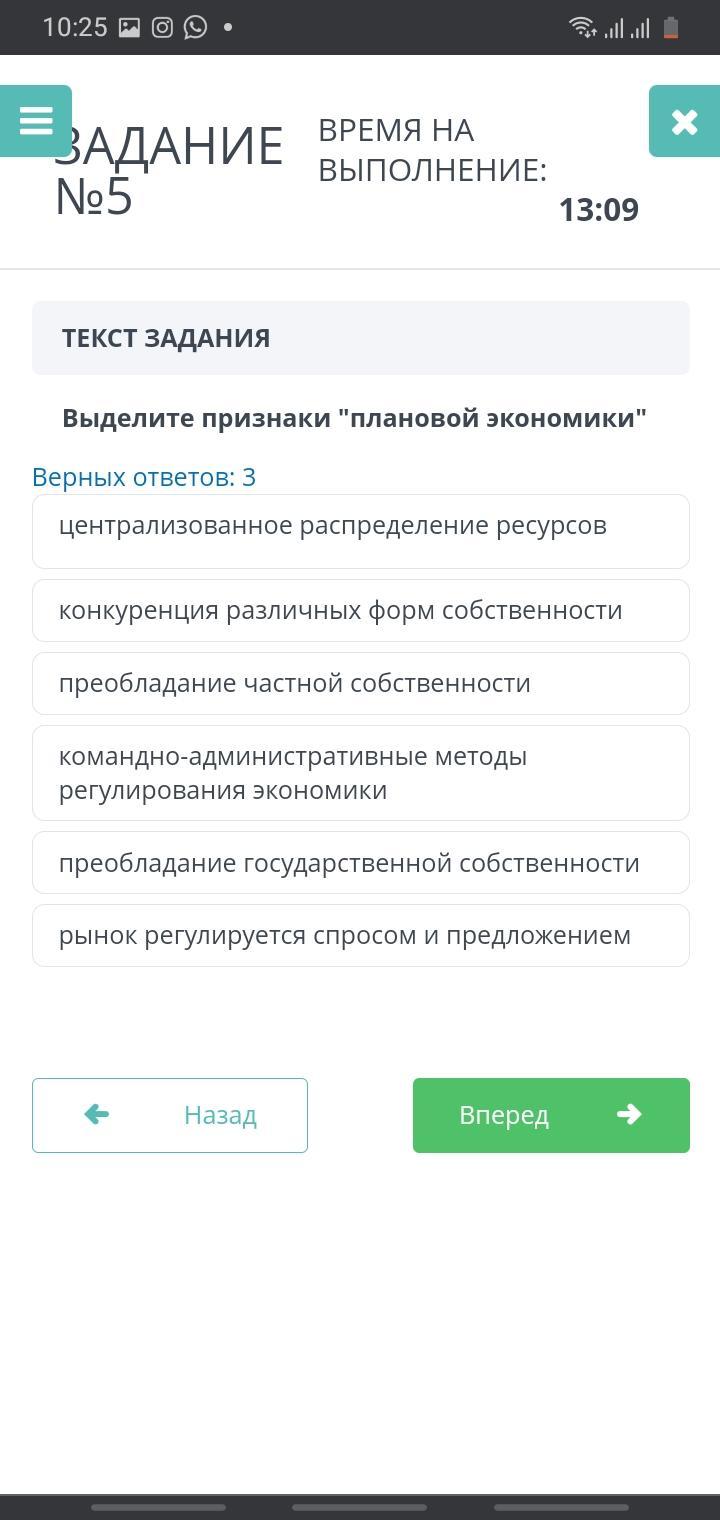Open the hamburger menu

coord(35,121)
